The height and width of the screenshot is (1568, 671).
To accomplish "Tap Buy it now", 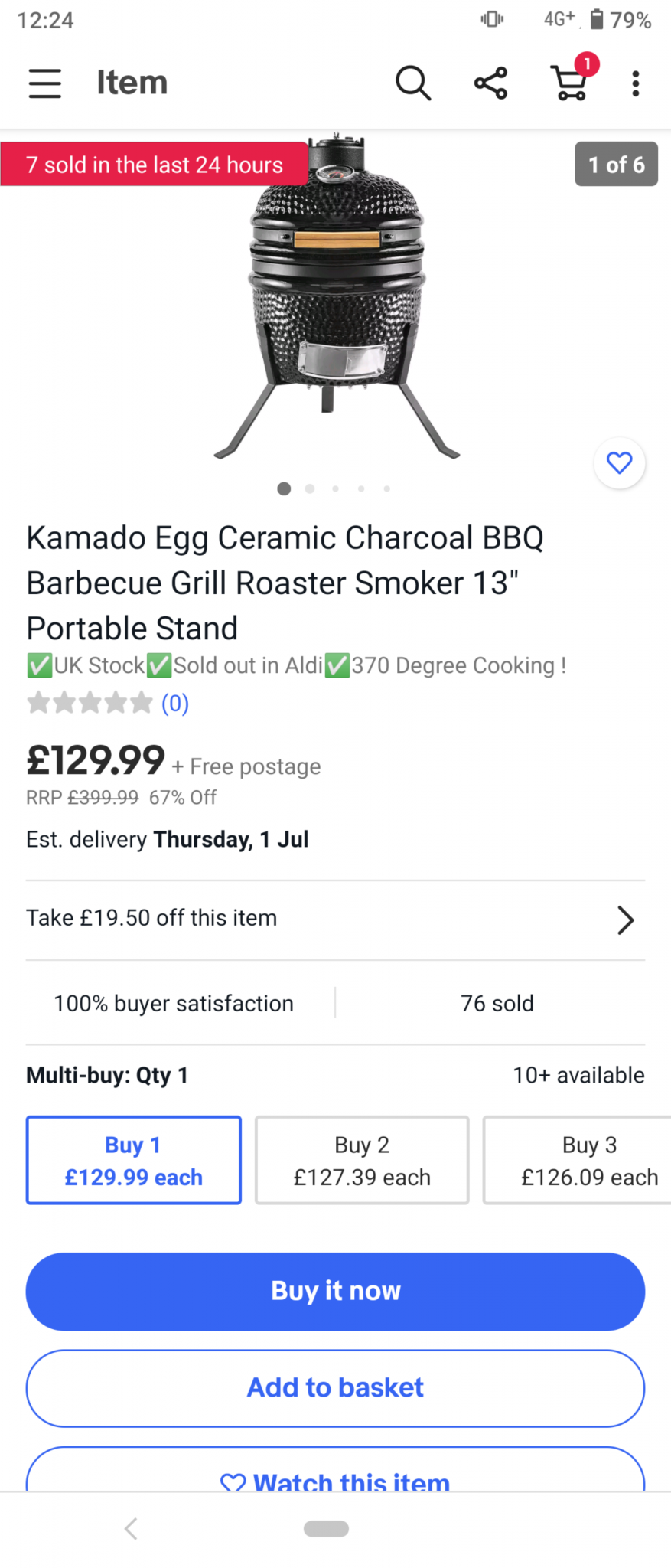I will [335, 1291].
